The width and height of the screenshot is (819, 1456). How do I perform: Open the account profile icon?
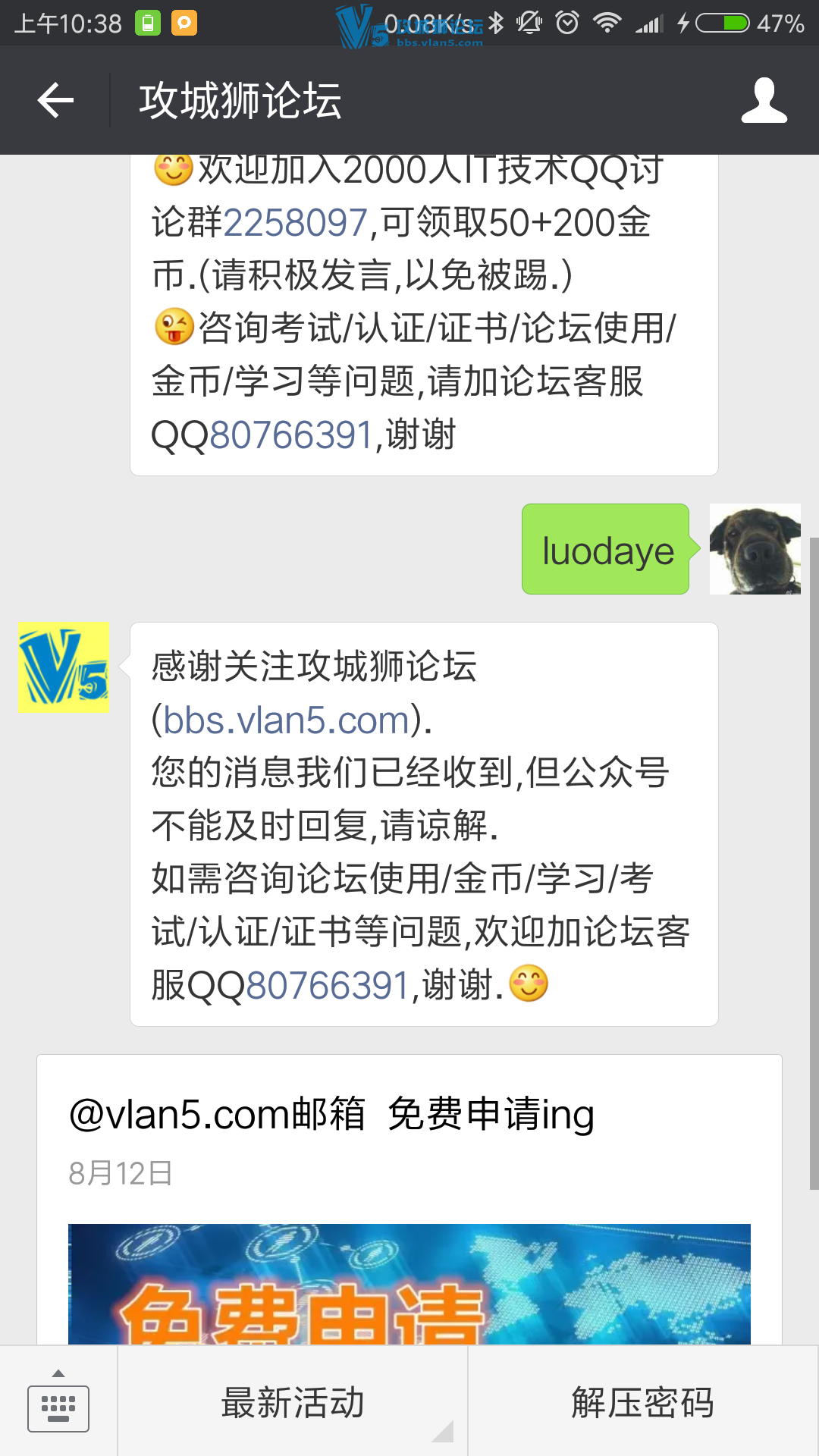(764, 101)
